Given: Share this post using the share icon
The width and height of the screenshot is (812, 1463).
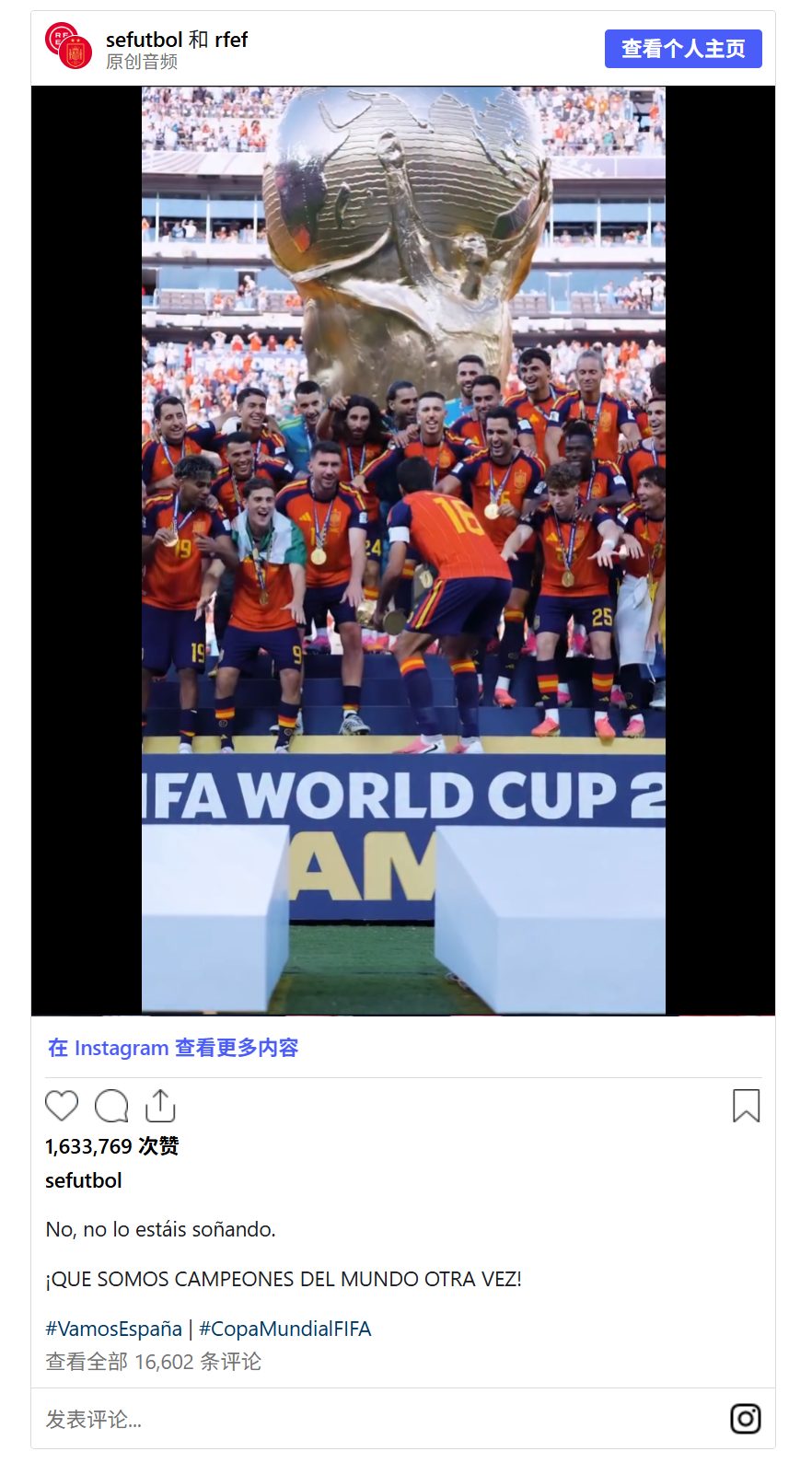Looking at the screenshot, I should [160, 1106].
